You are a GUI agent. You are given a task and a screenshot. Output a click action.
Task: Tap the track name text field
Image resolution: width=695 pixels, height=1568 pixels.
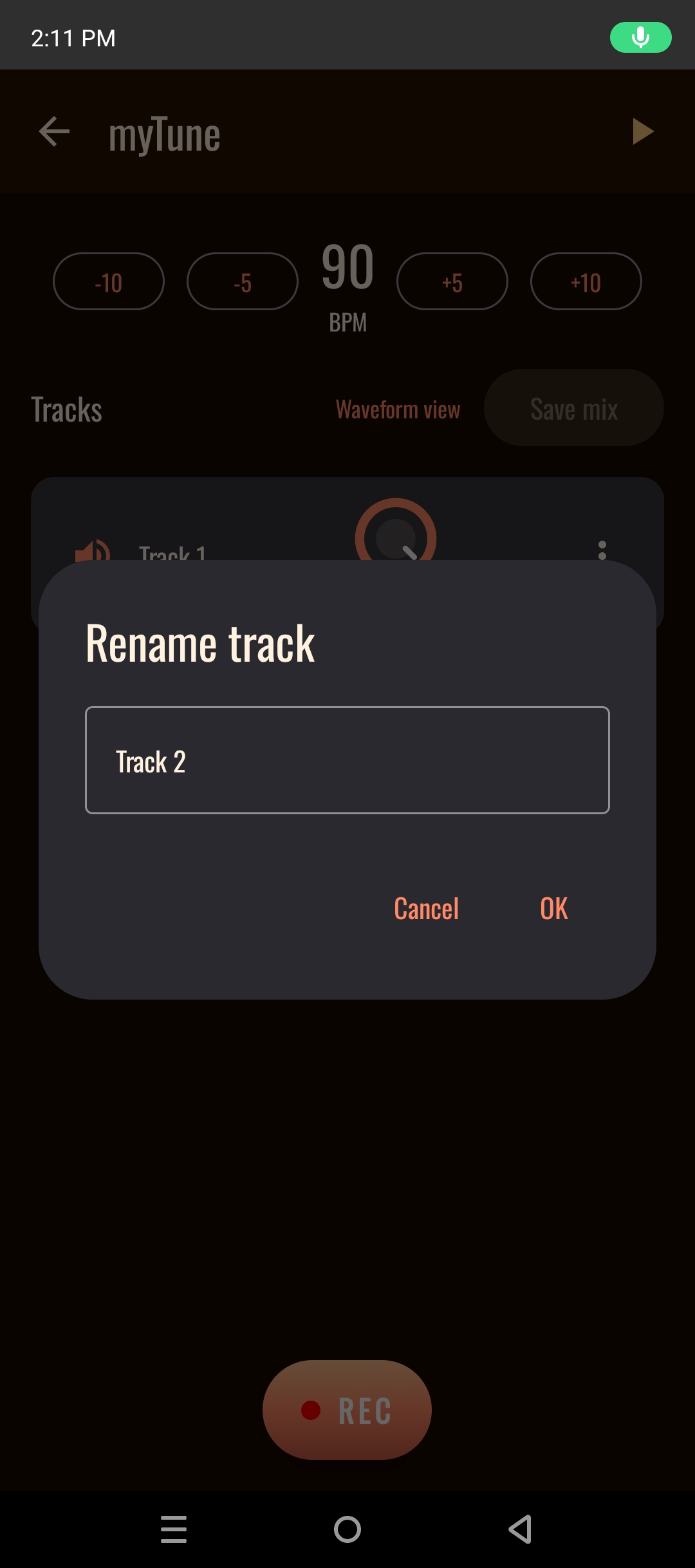click(347, 760)
